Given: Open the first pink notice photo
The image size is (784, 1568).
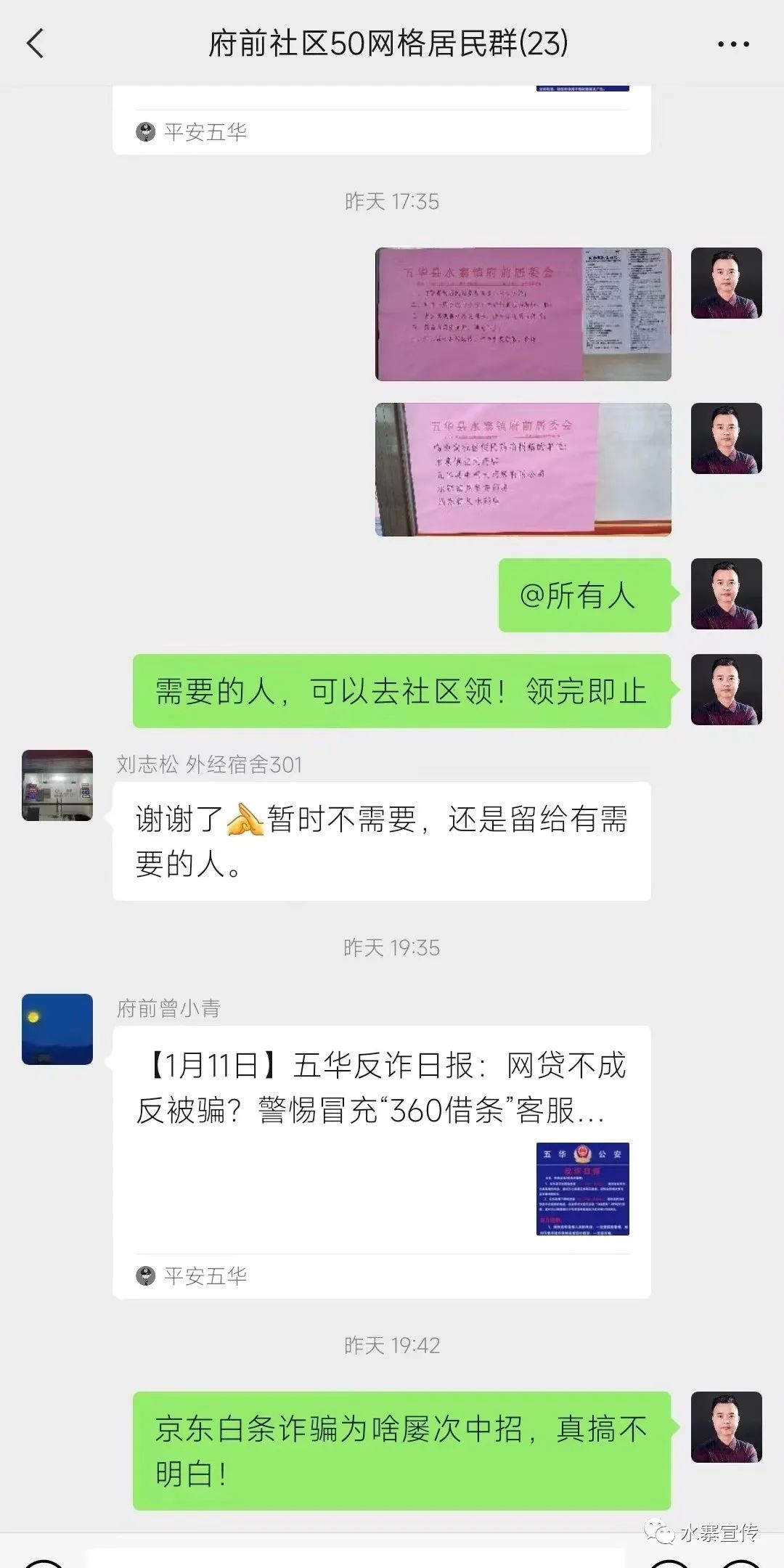Looking at the screenshot, I should pos(523,314).
